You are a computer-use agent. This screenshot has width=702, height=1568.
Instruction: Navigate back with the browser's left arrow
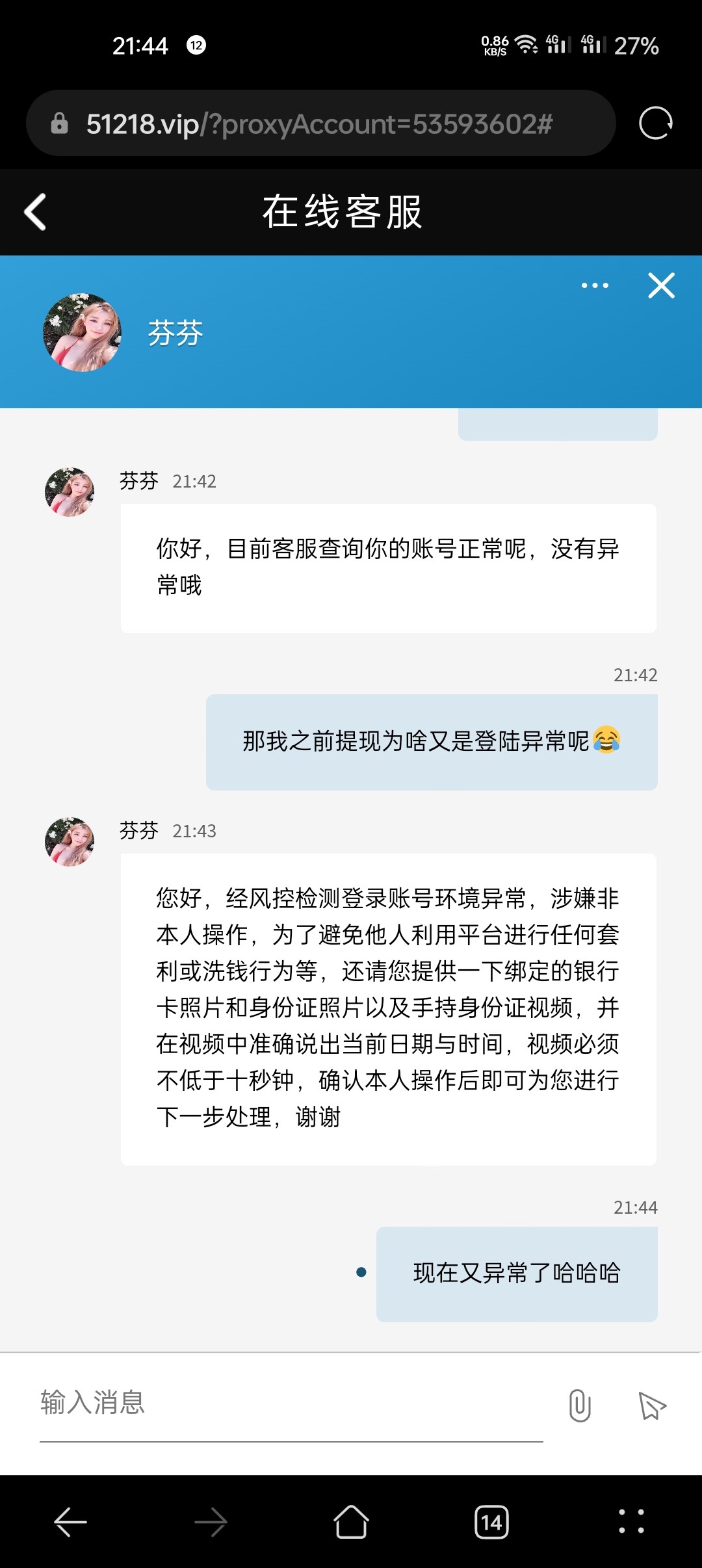click(x=70, y=1522)
